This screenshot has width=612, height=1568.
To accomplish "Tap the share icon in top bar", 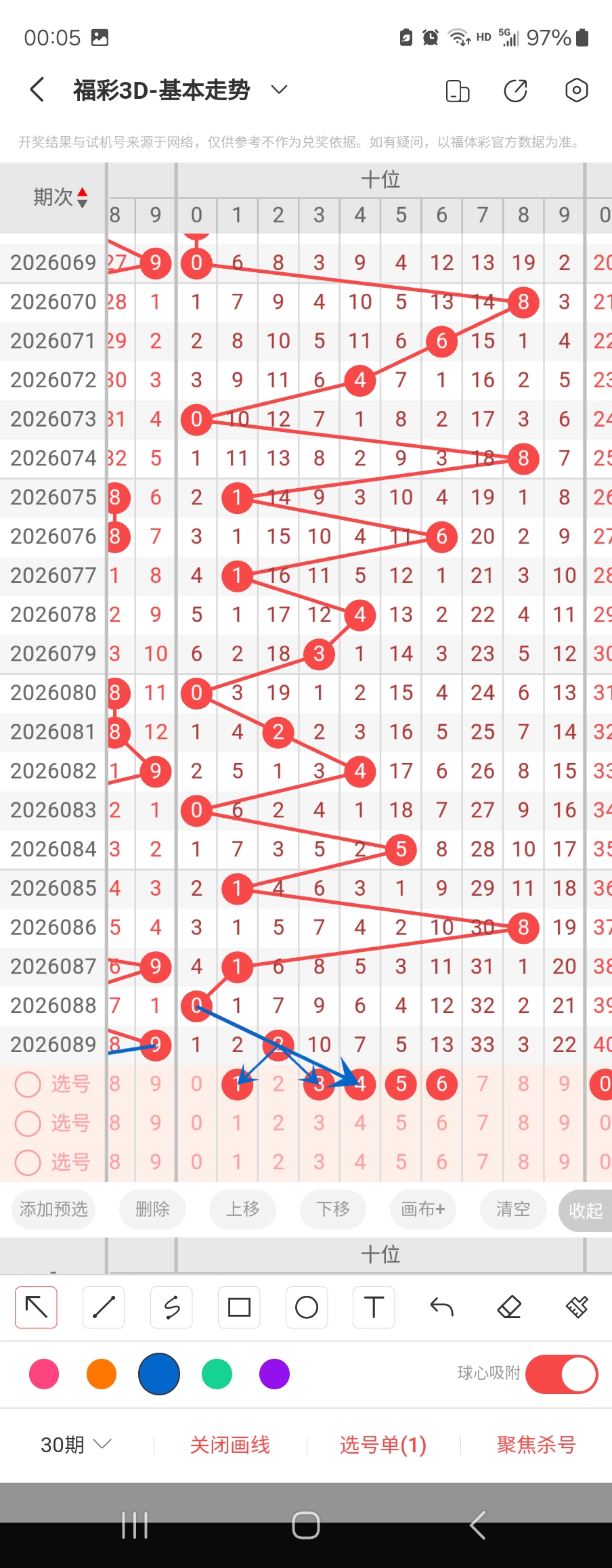I will coord(516,90).
